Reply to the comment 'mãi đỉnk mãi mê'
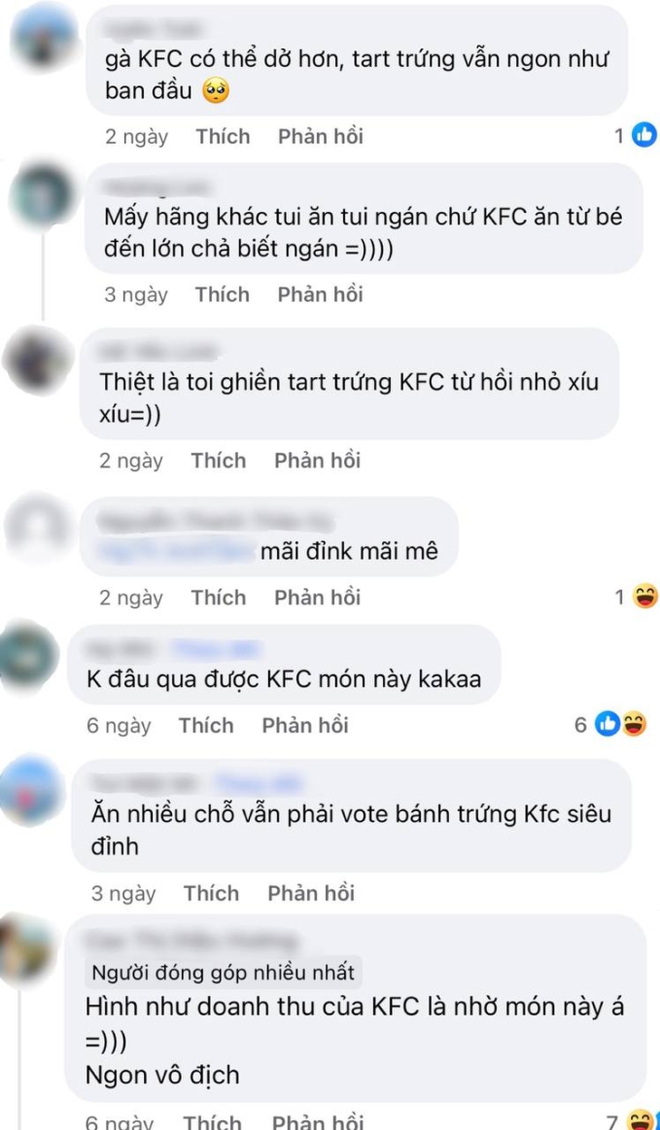This screenshot has height=1130, width=660. [317, 597]
